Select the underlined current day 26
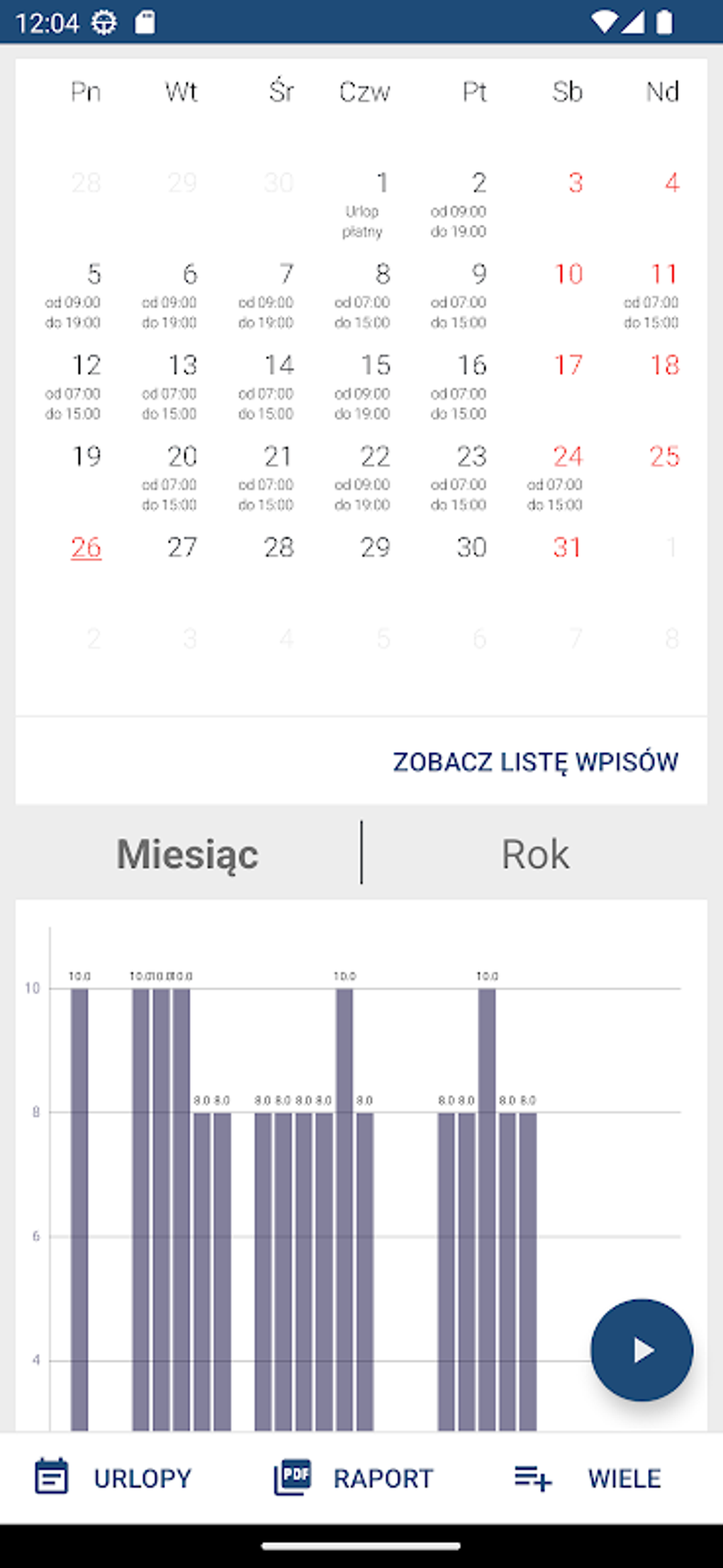Viewport: 723px width, 1568px height. click(86, 547)
